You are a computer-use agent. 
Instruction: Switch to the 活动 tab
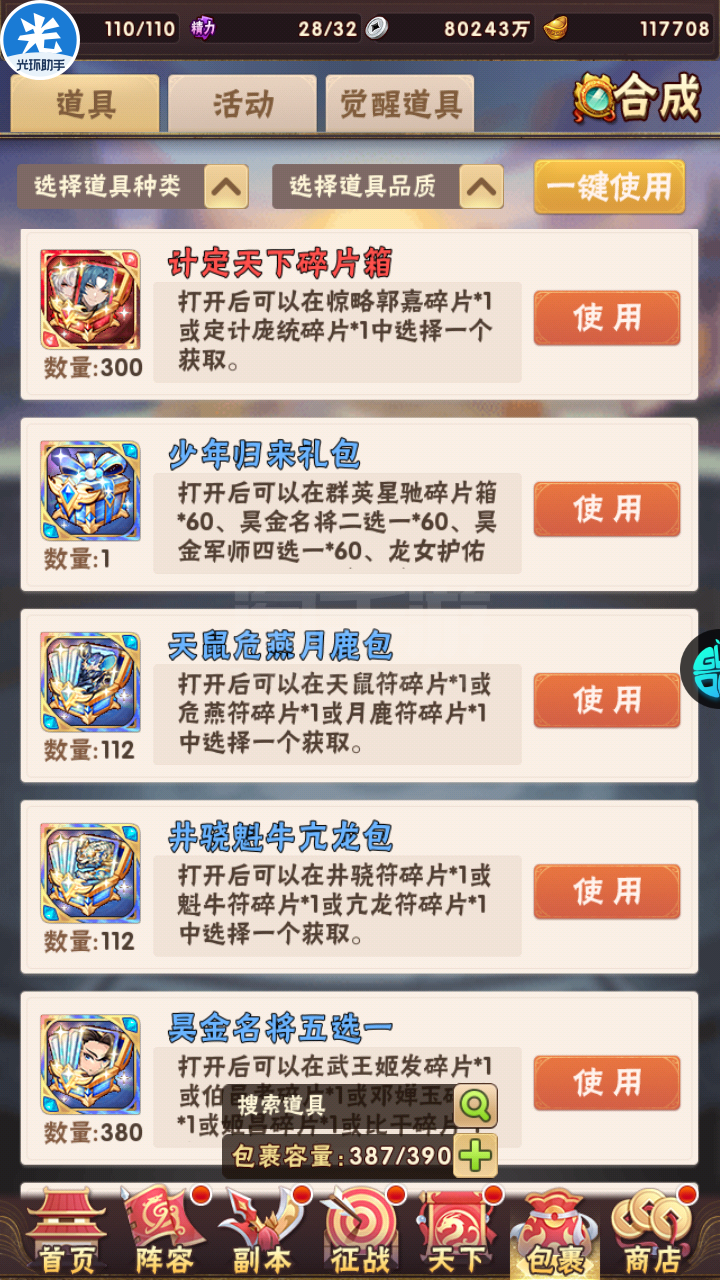[x=242, y=104]
